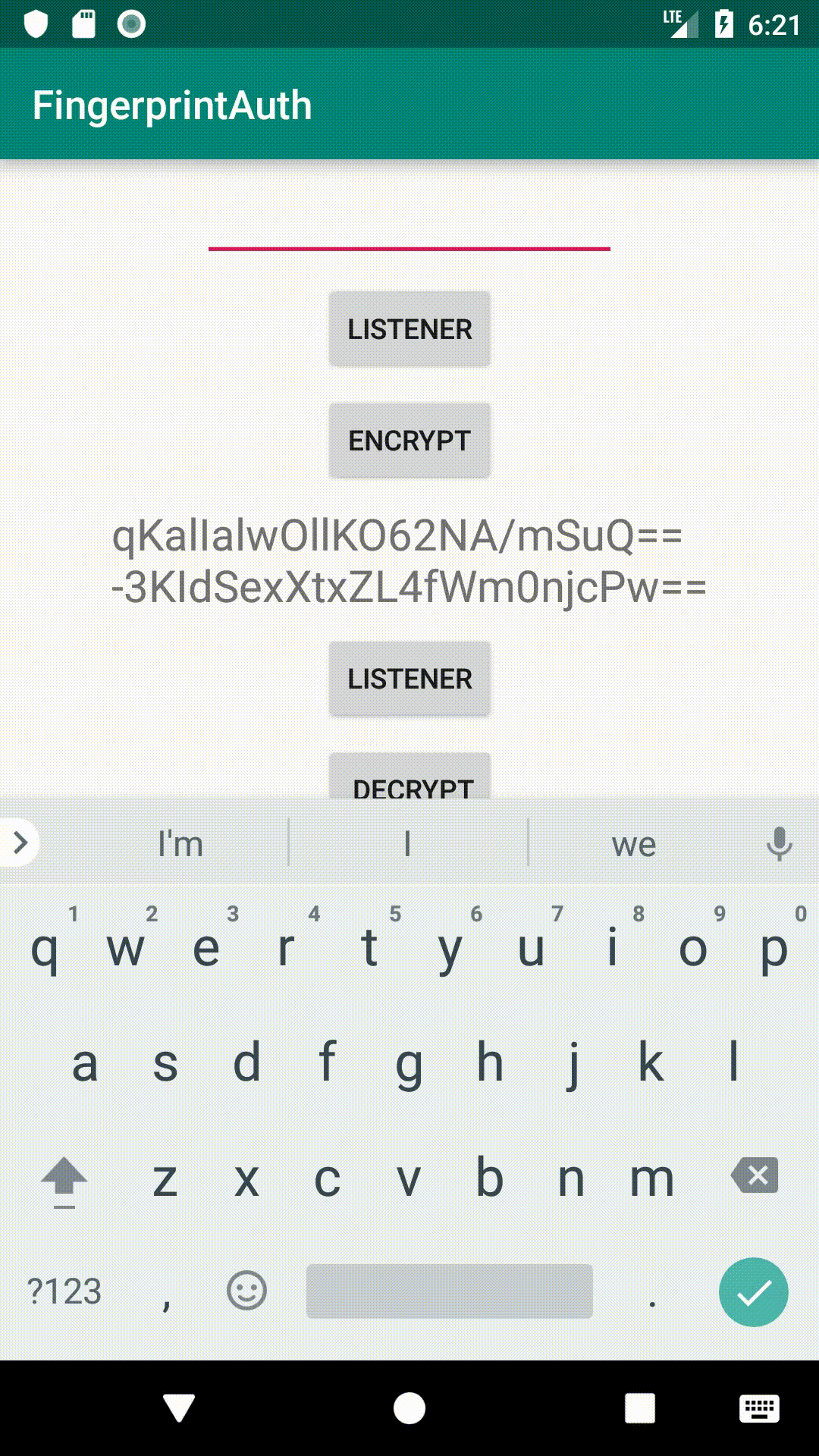Choose the "I'm" keyboard suggestion

click(x=180, y=843)
